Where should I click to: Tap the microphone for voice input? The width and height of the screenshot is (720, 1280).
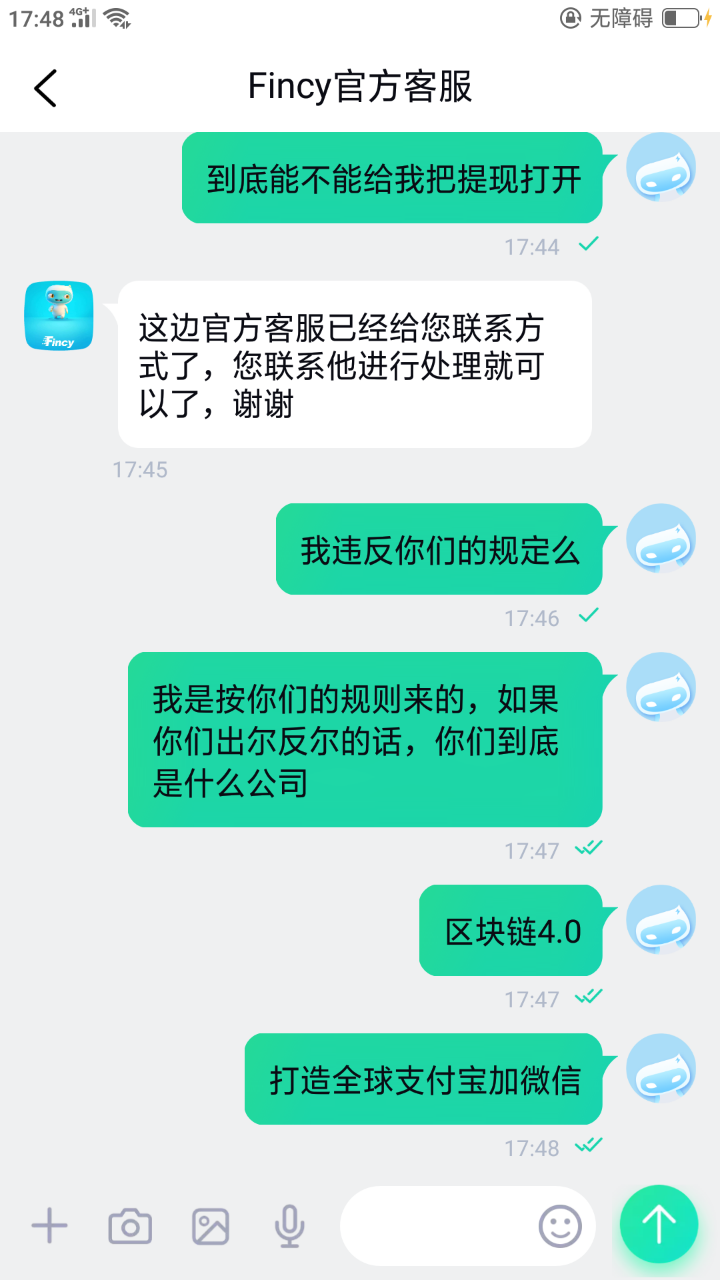point(290,1226)
